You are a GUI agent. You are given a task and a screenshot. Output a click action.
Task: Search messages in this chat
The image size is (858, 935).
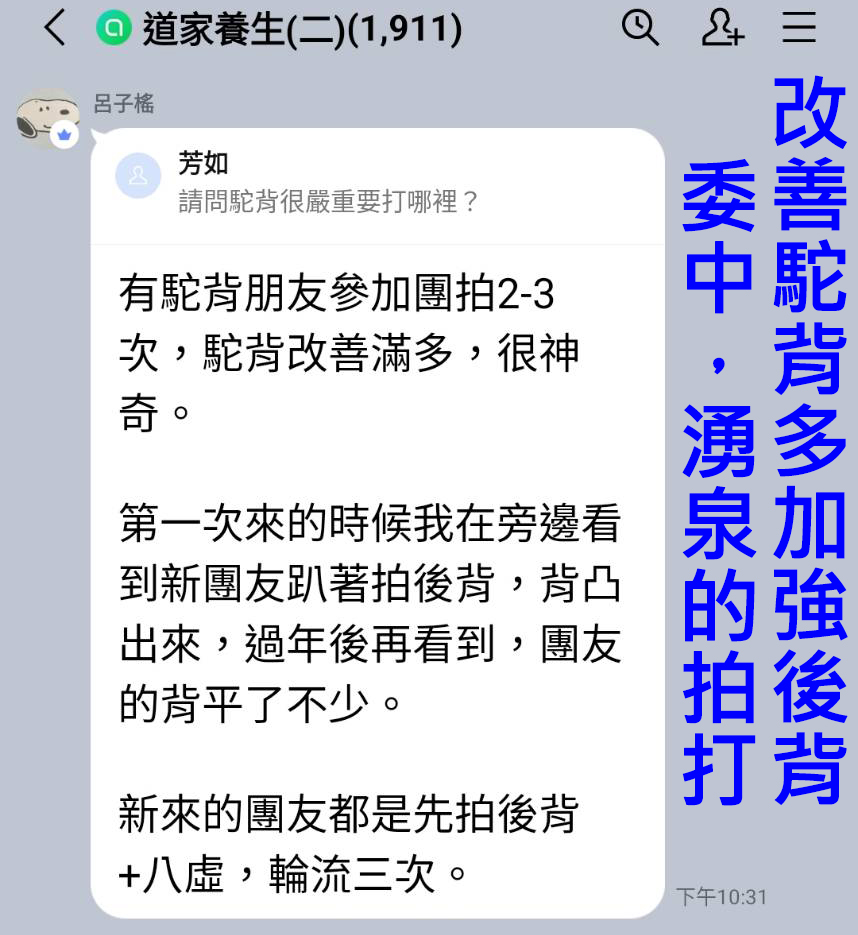click(x=641, y=28)
